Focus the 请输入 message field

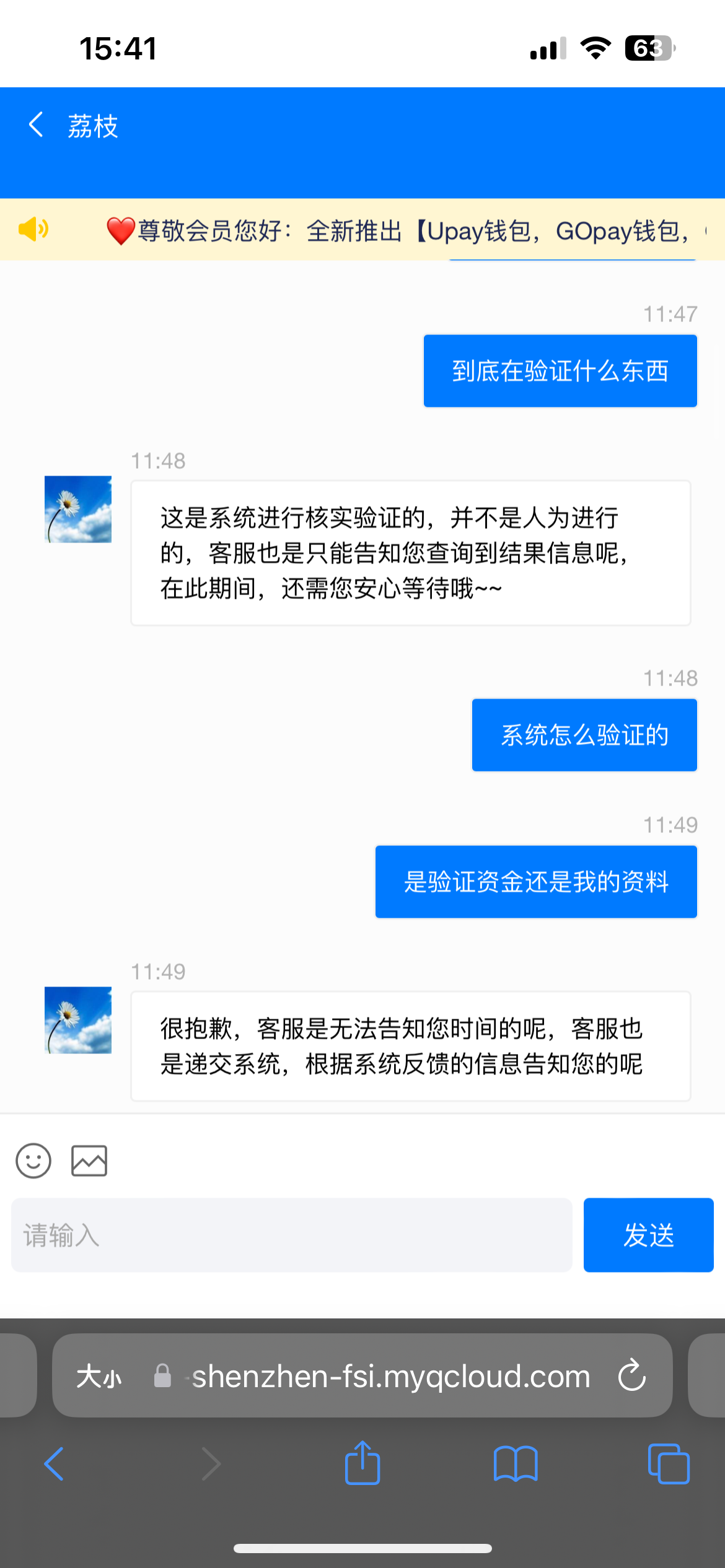pyautogui.click(x=291, y=1235)
